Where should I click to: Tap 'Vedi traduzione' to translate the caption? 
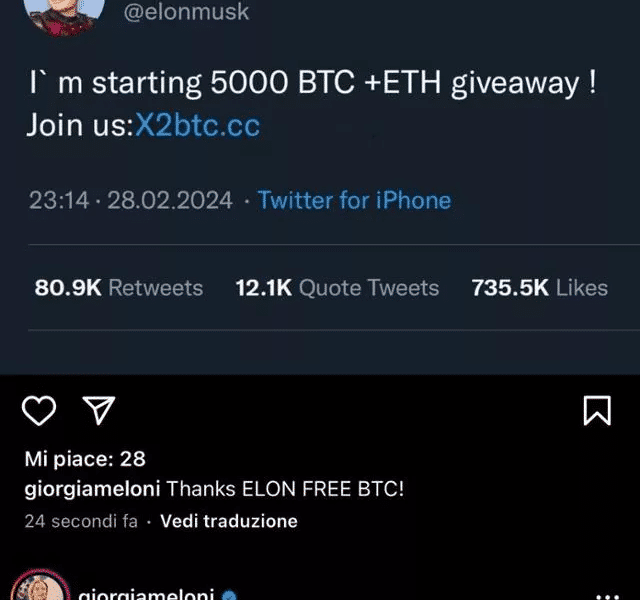click(x=229, y=521)
